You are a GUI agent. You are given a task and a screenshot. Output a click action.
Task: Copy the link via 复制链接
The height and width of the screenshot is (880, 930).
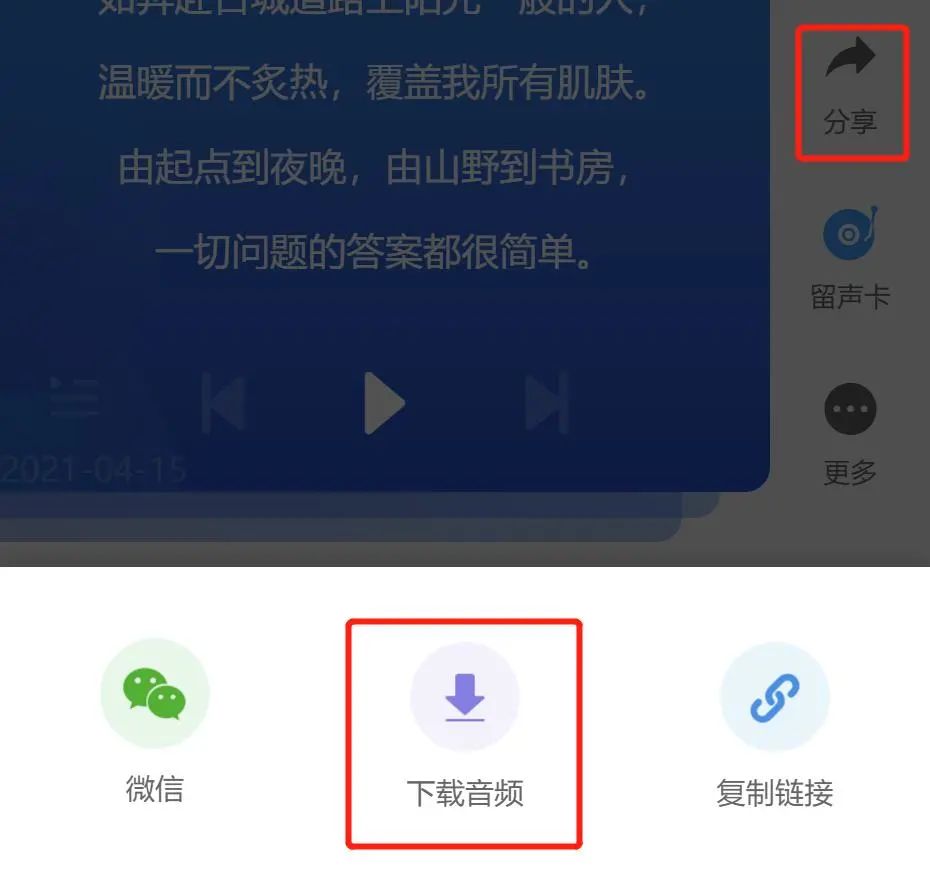coord(775,697)
